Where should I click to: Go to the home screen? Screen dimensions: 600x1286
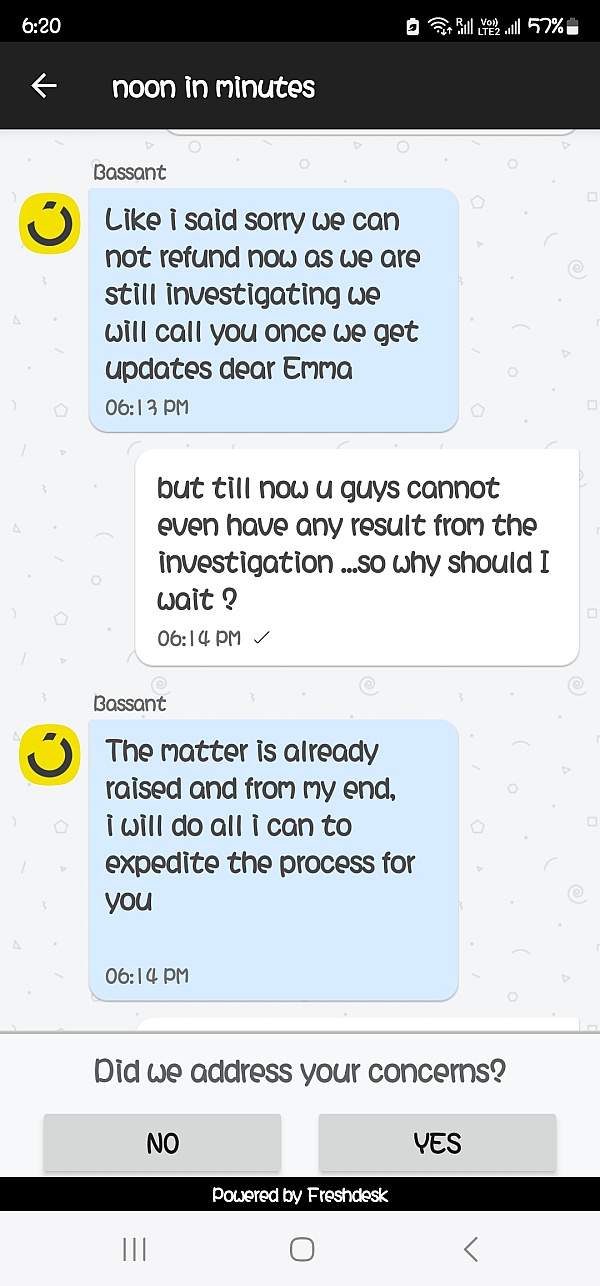pyautogui.click(x=301, y=1248)
